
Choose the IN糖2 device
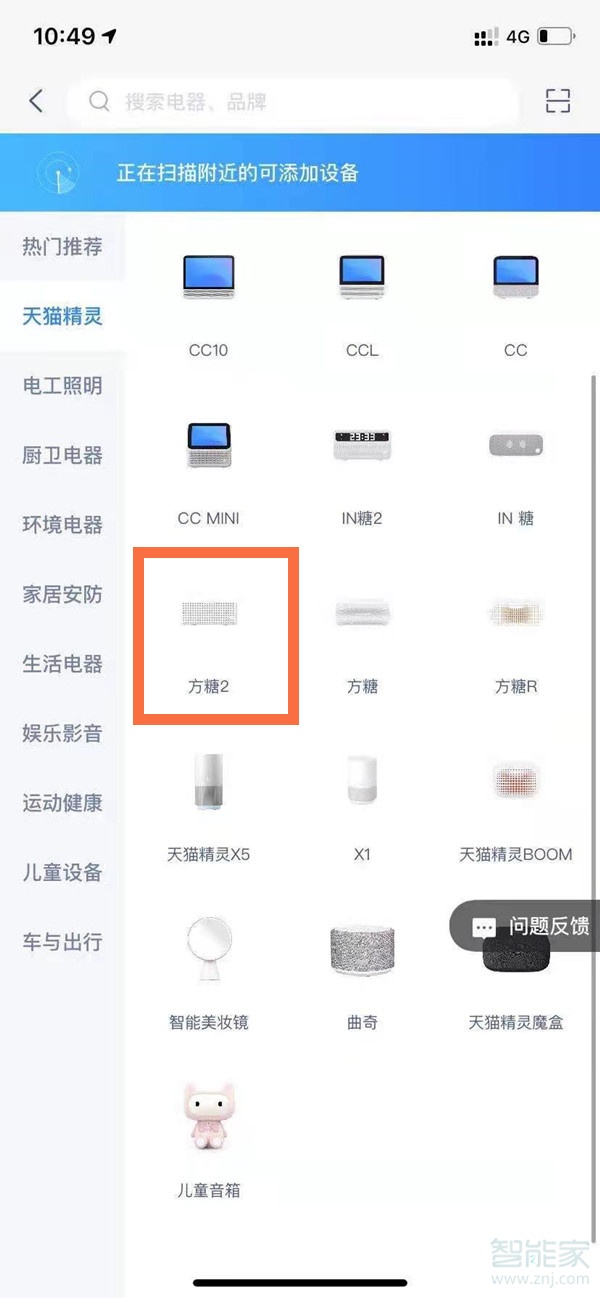pos(362,463)
